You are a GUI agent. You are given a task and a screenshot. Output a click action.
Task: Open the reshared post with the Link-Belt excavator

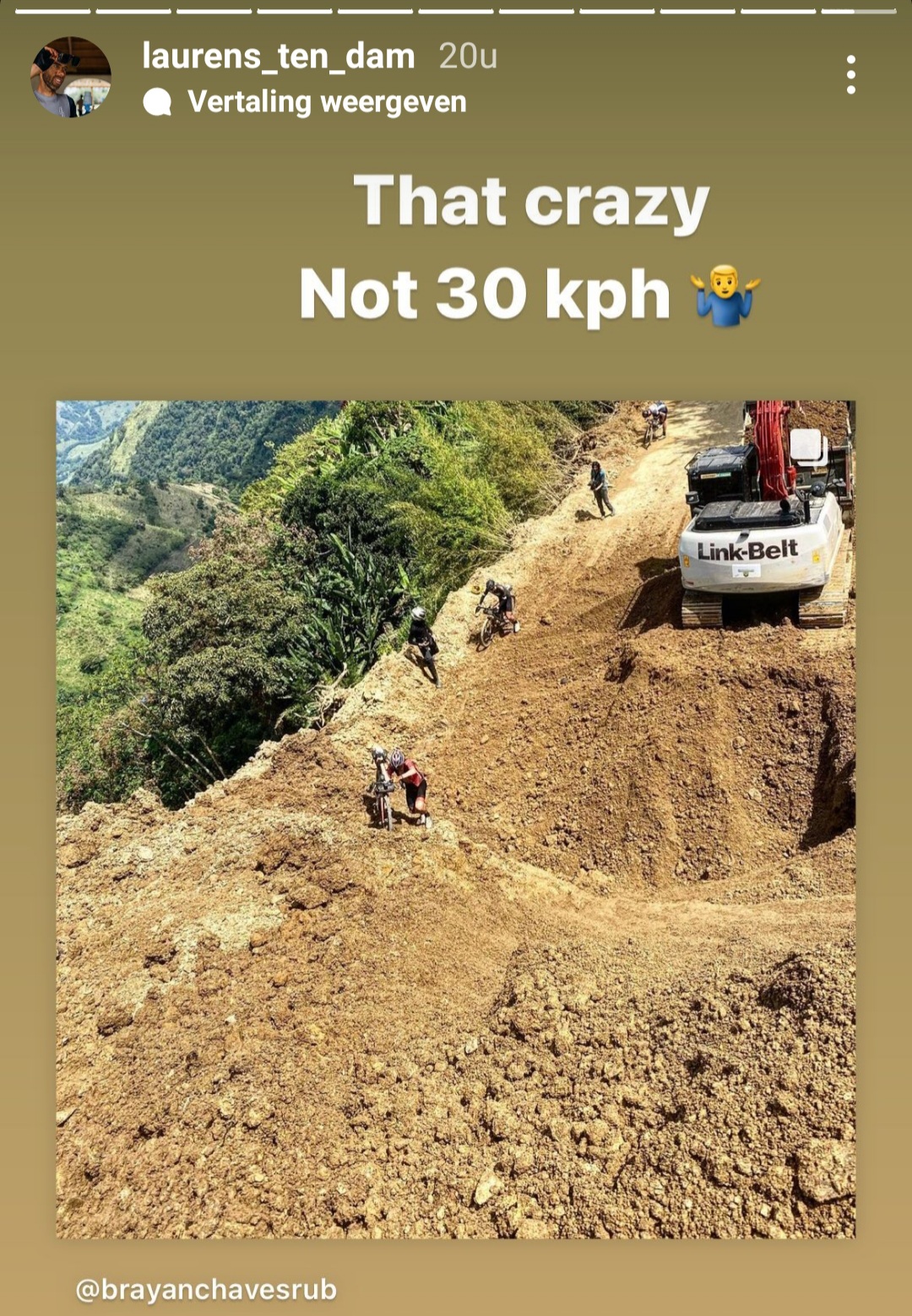tap(456, 819)
